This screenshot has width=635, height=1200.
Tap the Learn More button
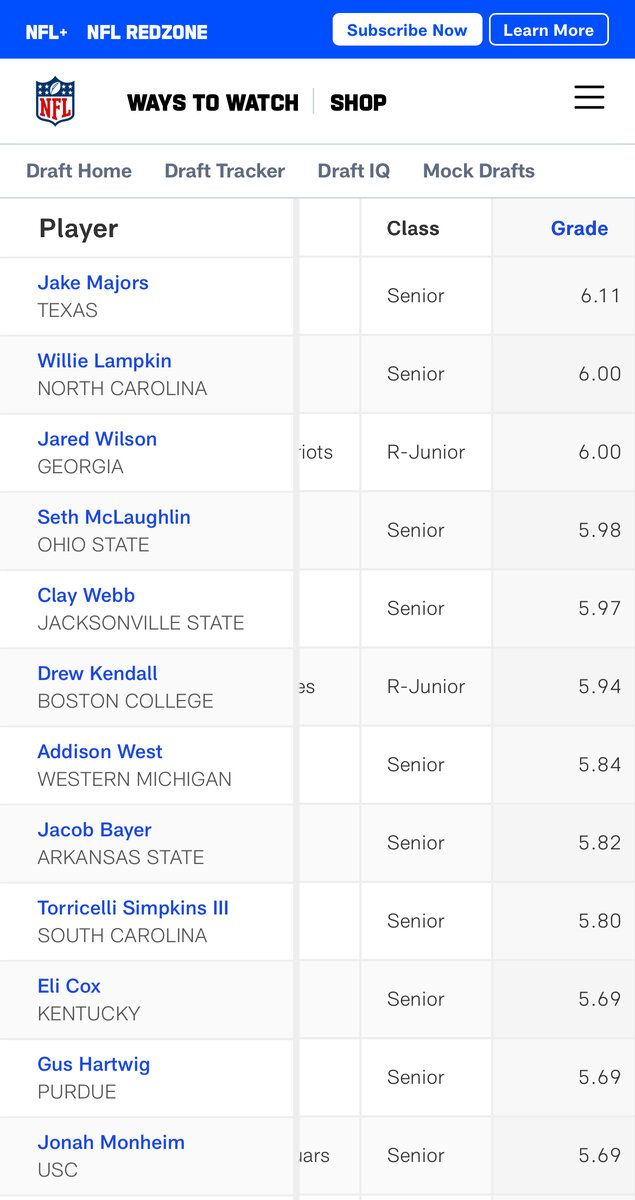click(549, 30)
